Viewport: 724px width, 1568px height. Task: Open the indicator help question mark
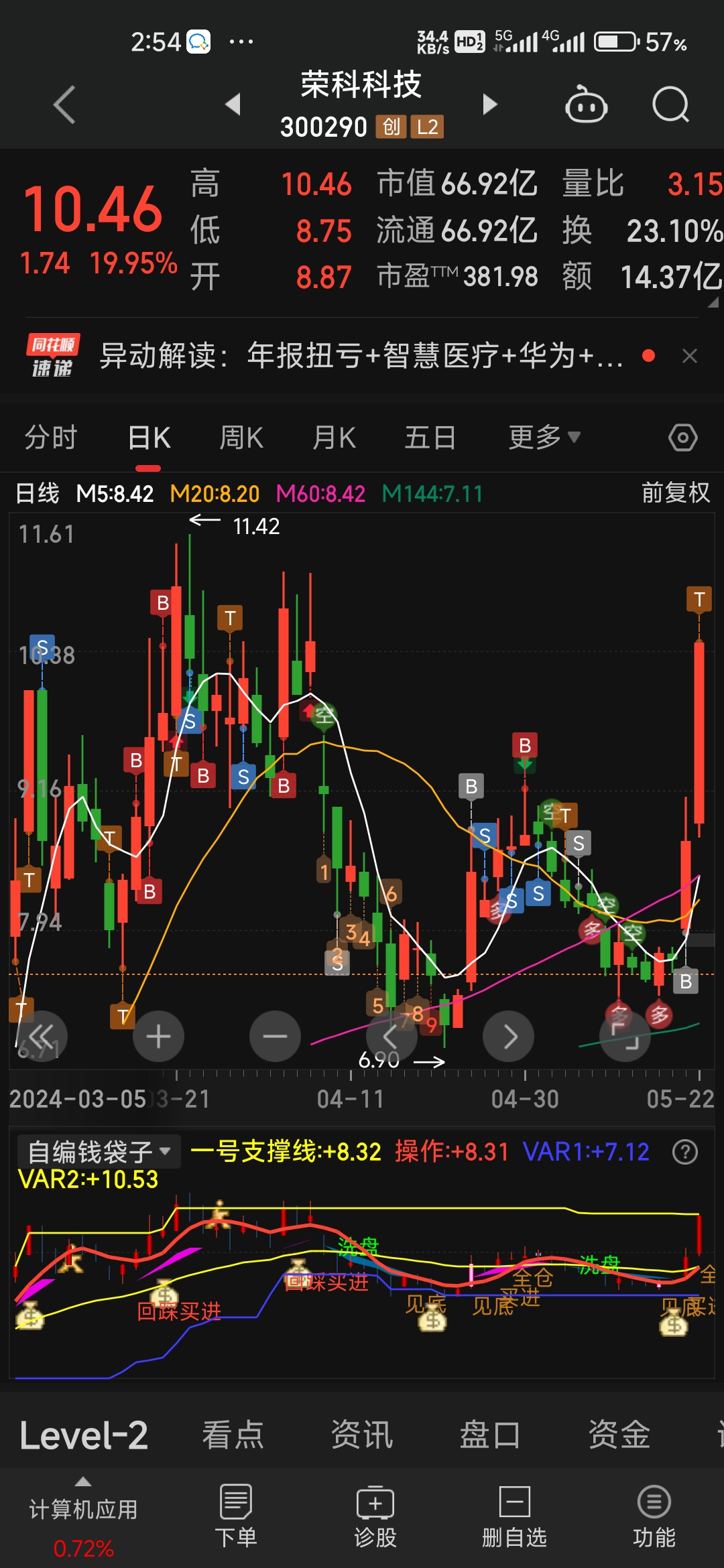pos(685,1153)
